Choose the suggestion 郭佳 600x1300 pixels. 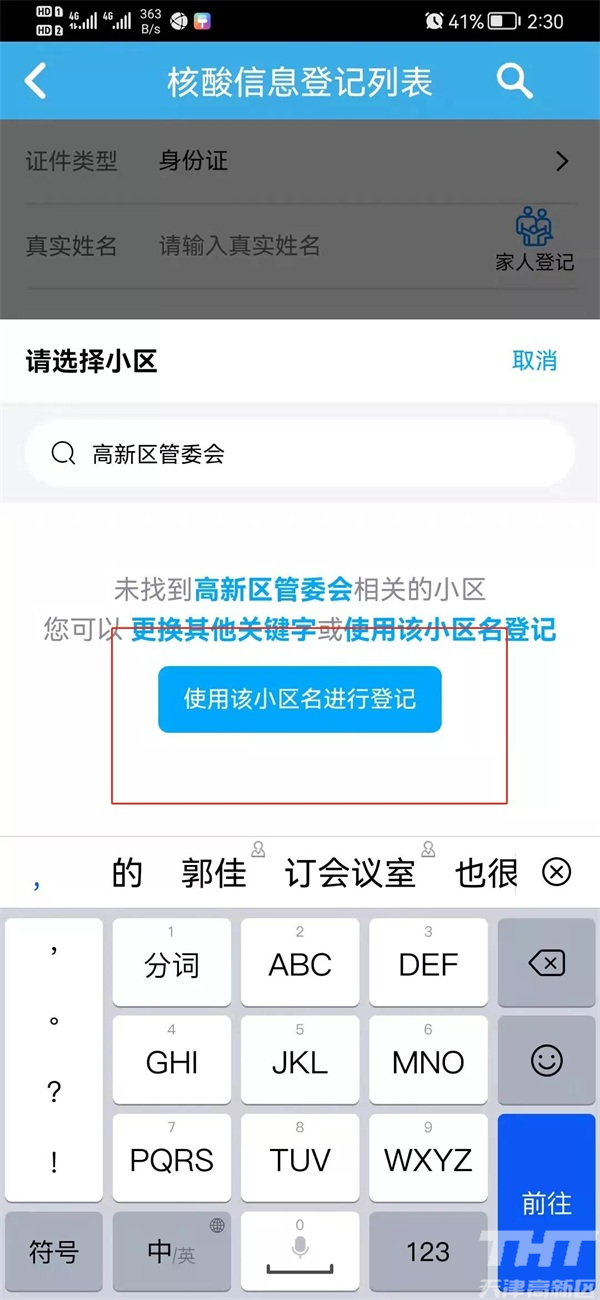click(213, 873)
